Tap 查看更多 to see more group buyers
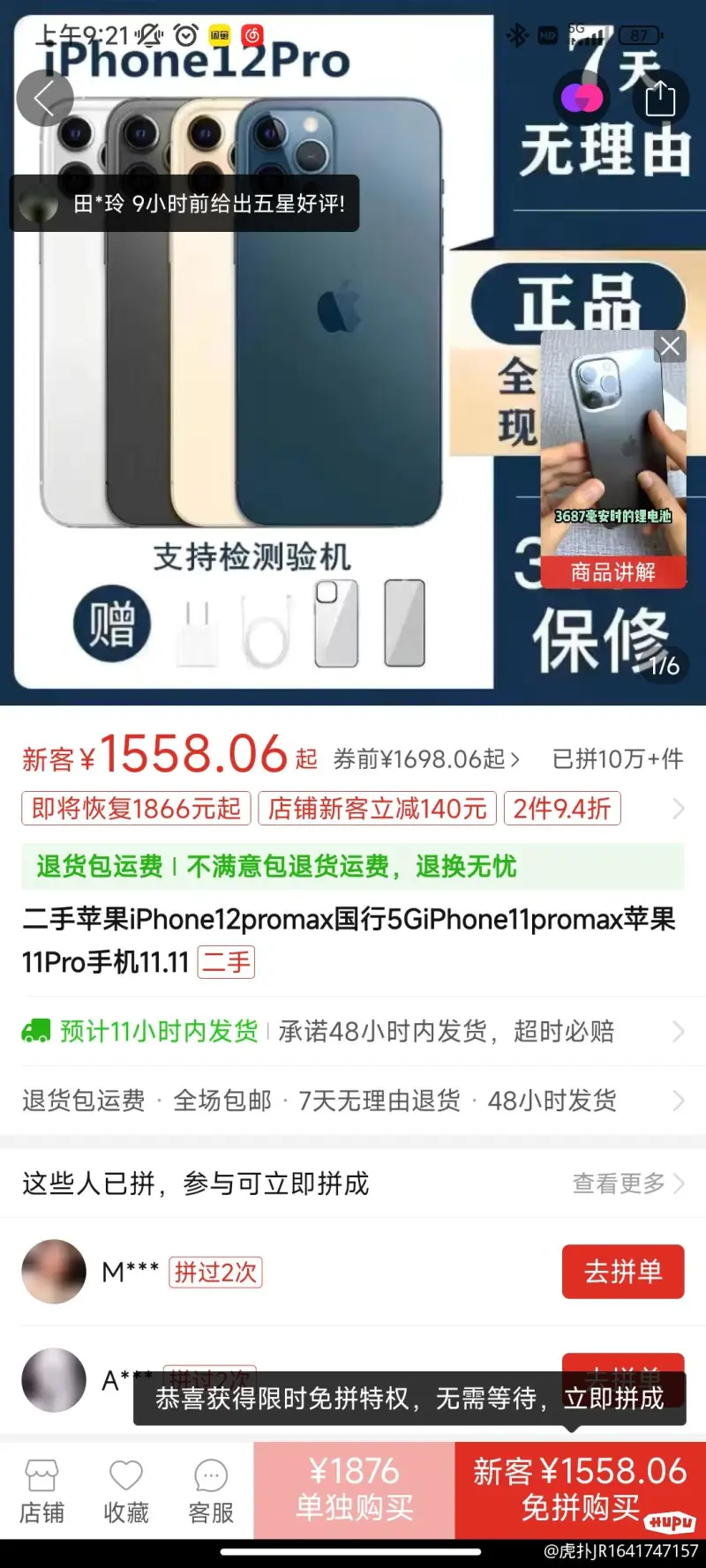706x1568 pixels. pyautogui.click(x=627, y=1183)
